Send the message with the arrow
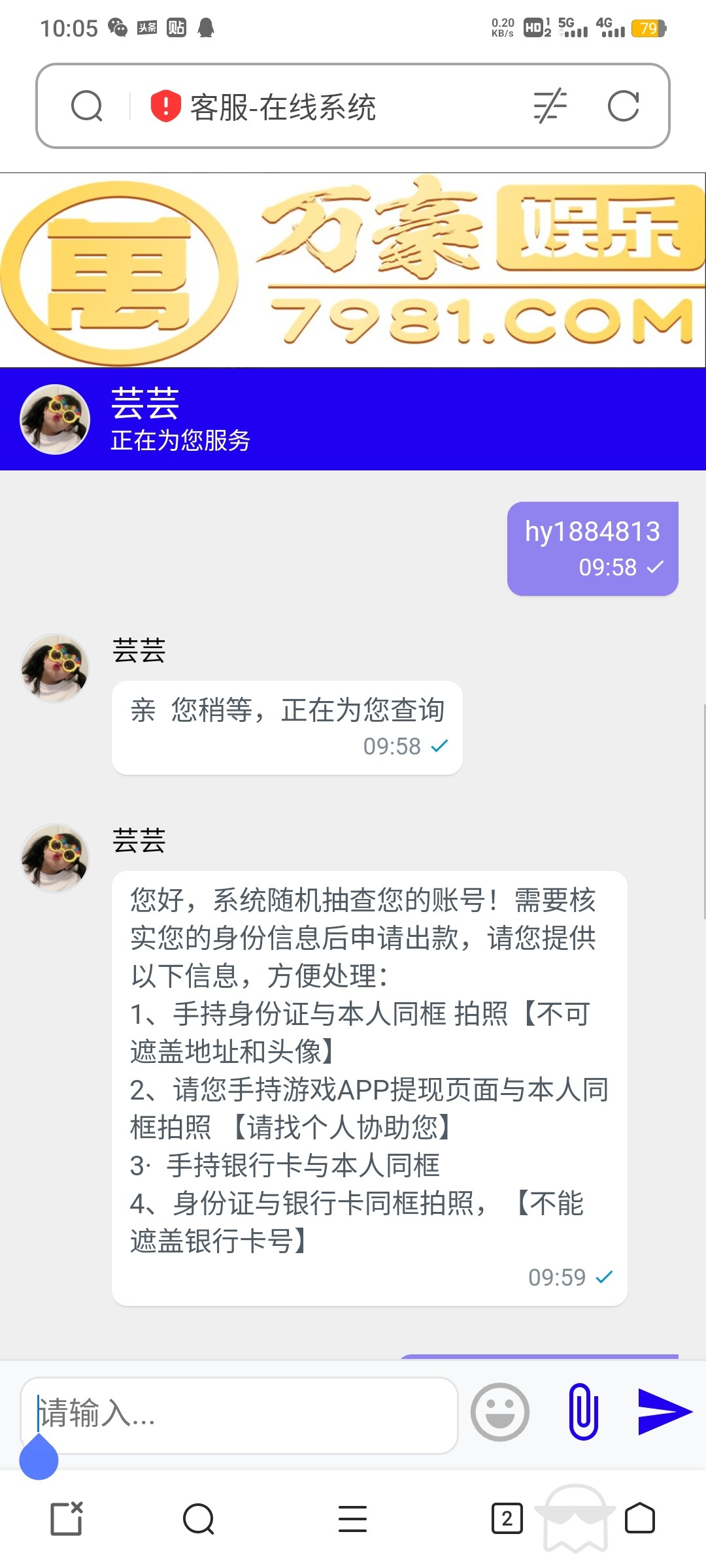 point(664,1412)
